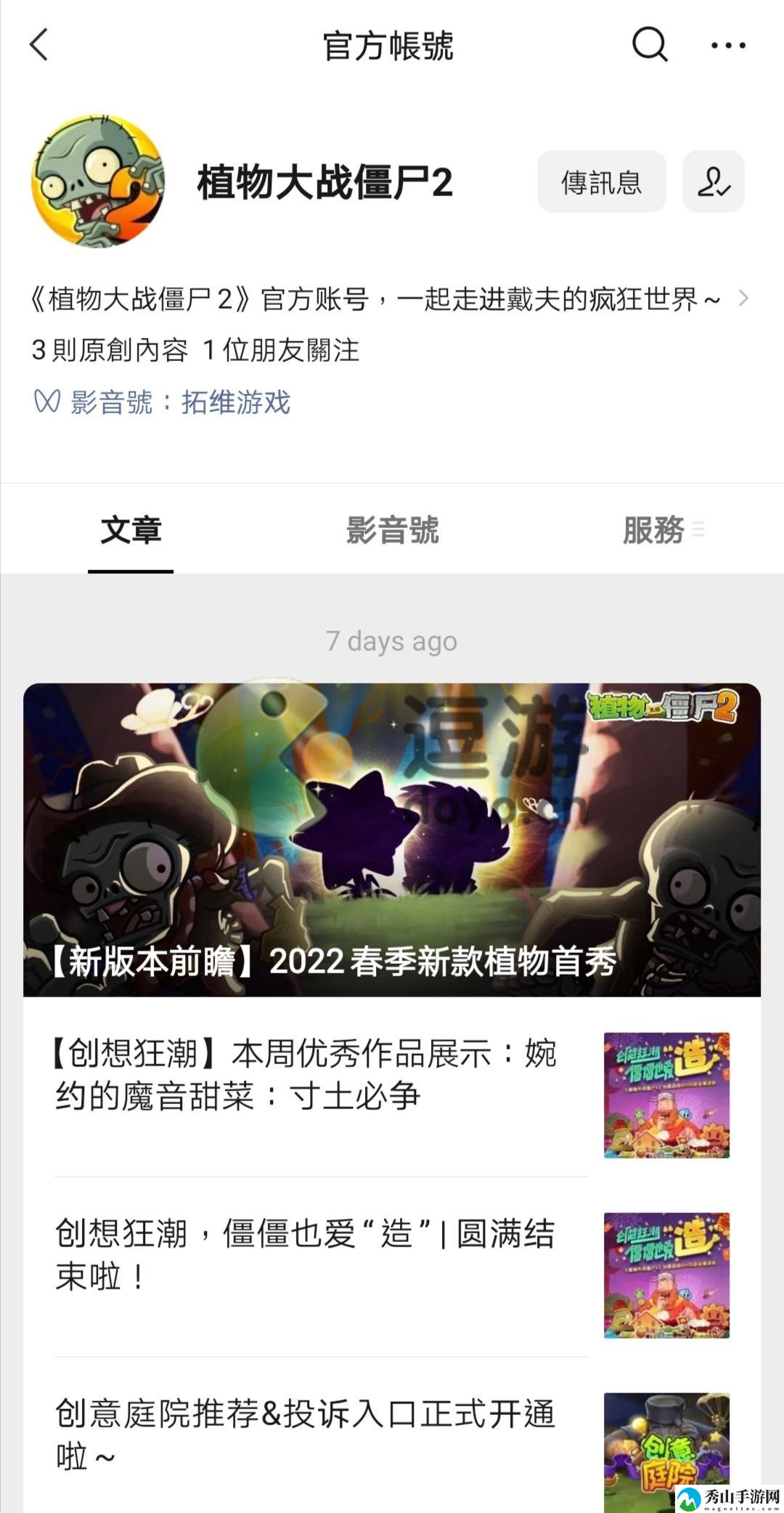784x1513 pixels.
Task: Open article 僵僵也爱造 圆满结束啦
Action: pyautogui.click(x=306, y=1254)
